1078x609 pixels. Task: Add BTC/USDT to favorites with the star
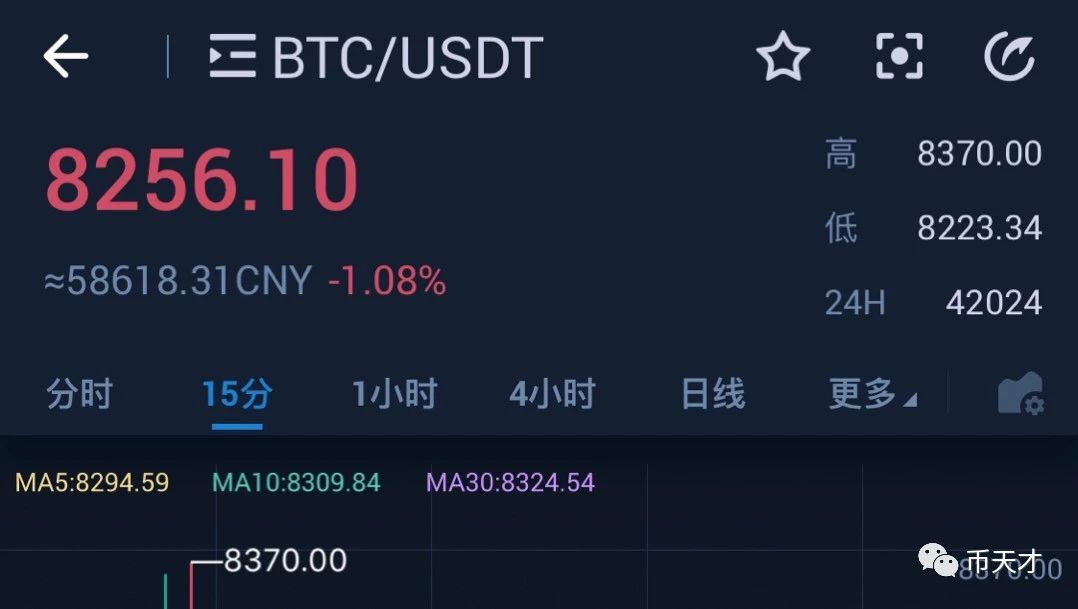pos(783,56)
